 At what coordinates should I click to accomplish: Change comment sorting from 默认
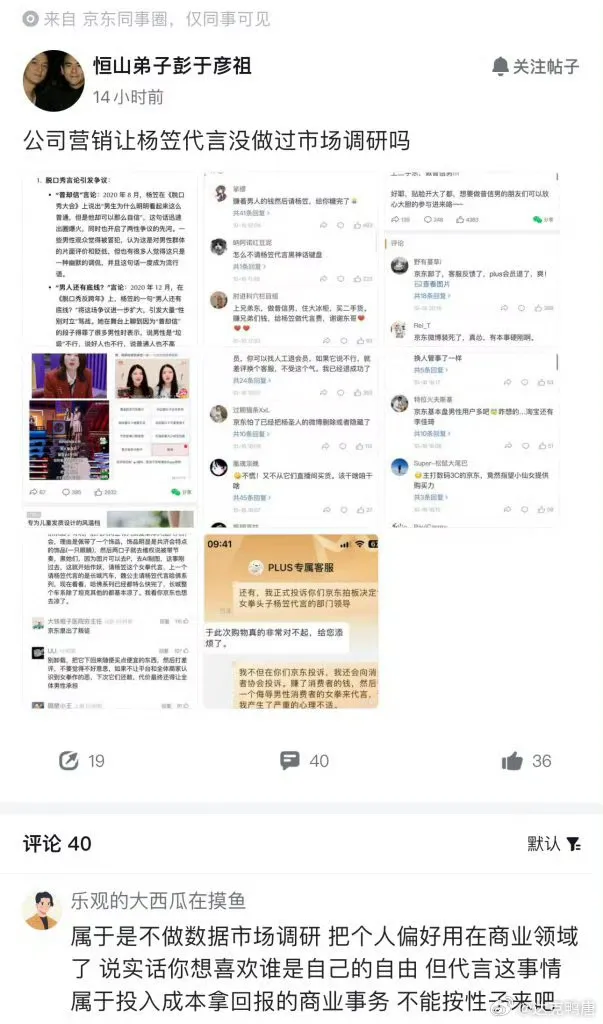click(x=554, y=844)
